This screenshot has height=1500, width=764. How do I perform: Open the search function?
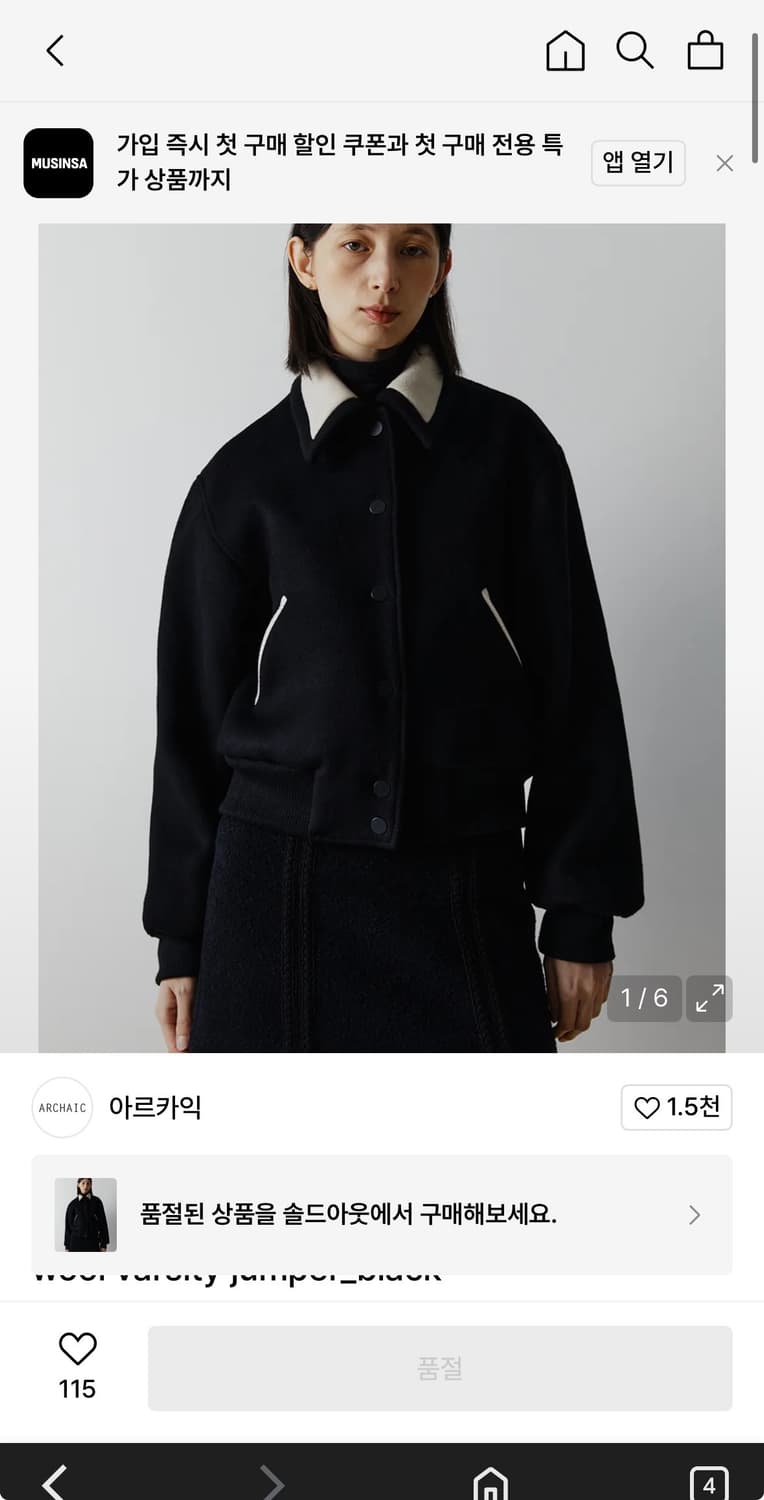tap(635, 50)
